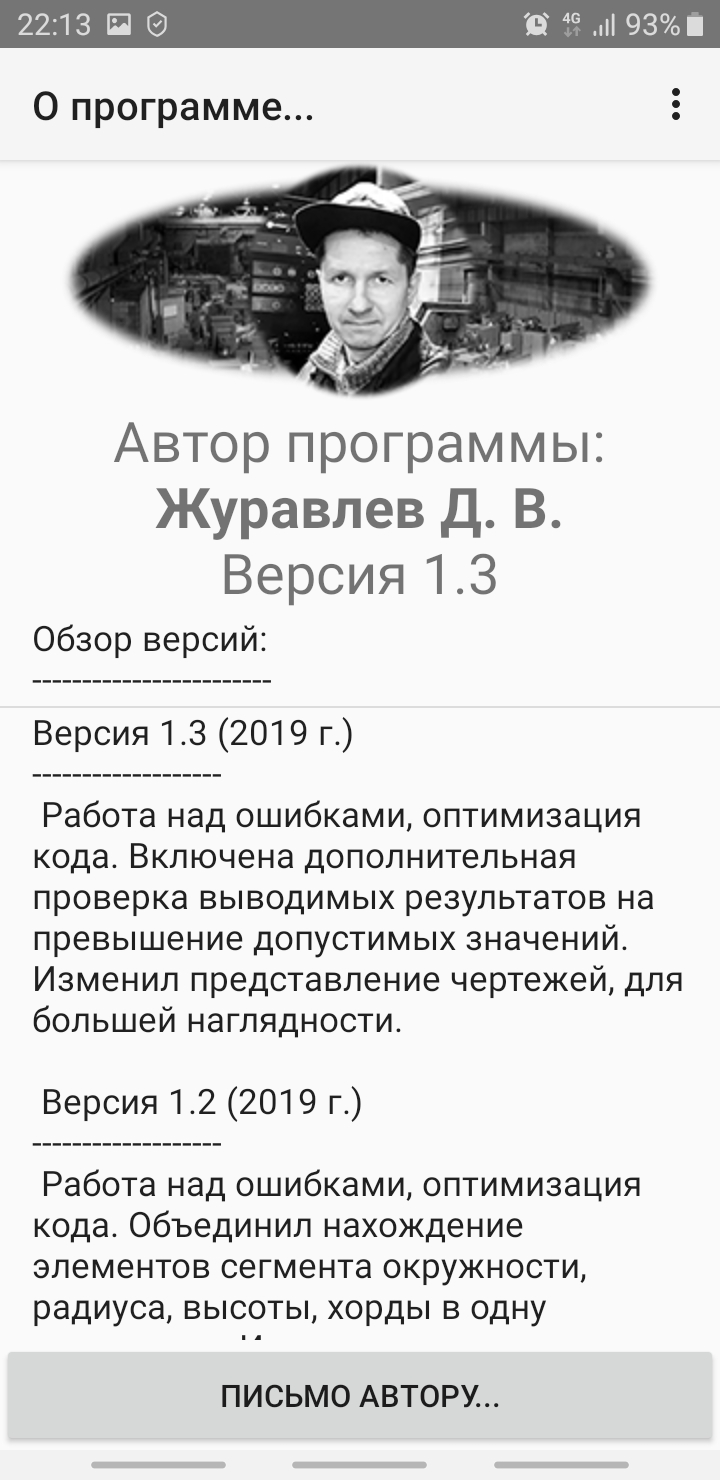Open the overflow menu
The height and width of the screenshot is (1480, 720).
(677, 105)
